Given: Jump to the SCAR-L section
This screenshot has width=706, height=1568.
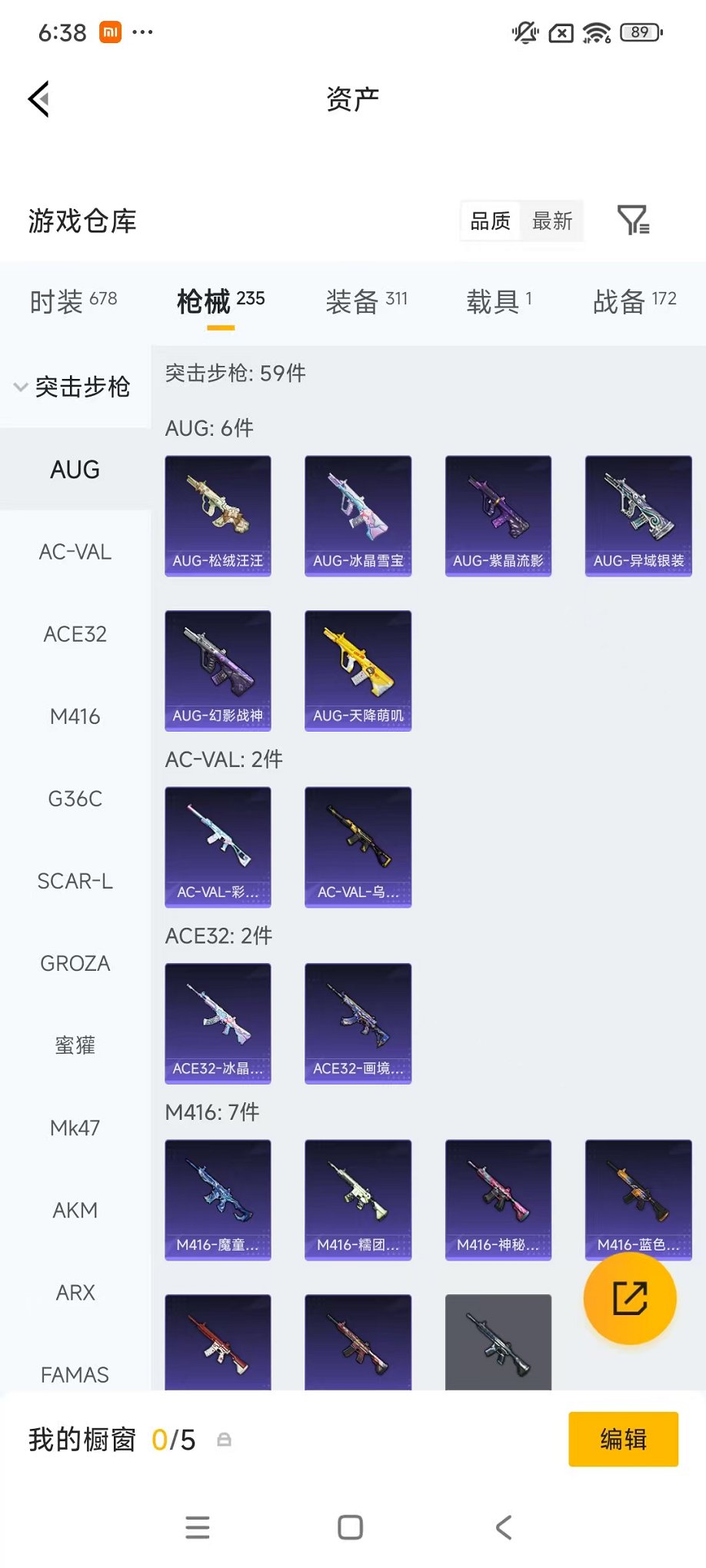Looking at the screenshot, I should (75, 881).
